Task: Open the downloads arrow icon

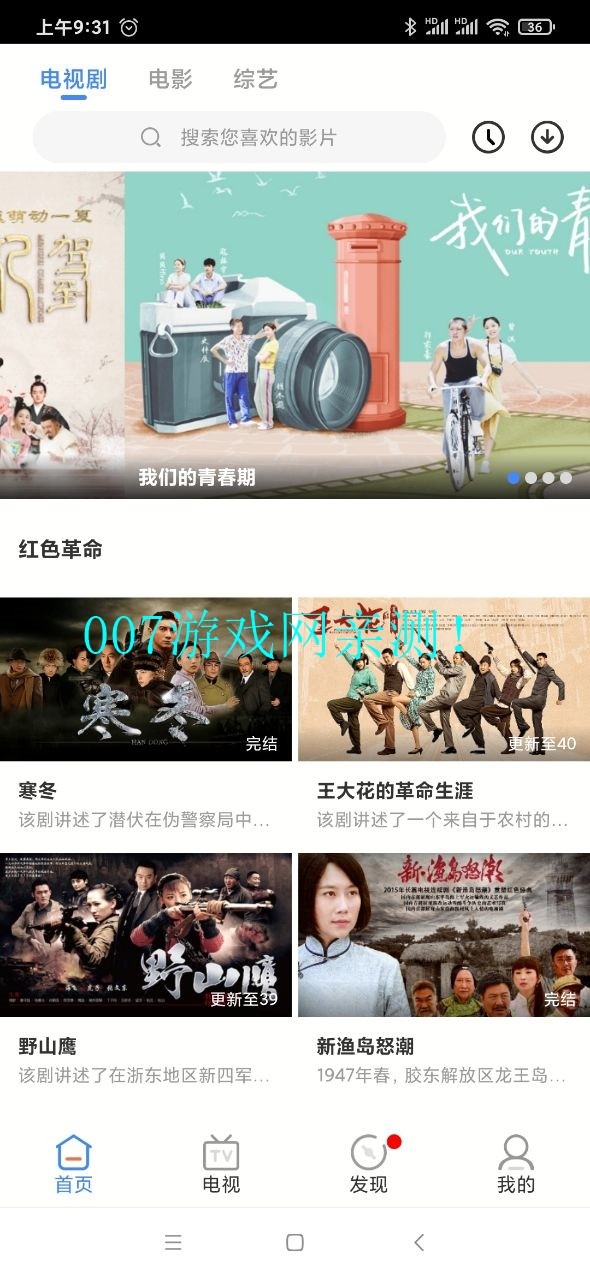Action: (547, 137)
